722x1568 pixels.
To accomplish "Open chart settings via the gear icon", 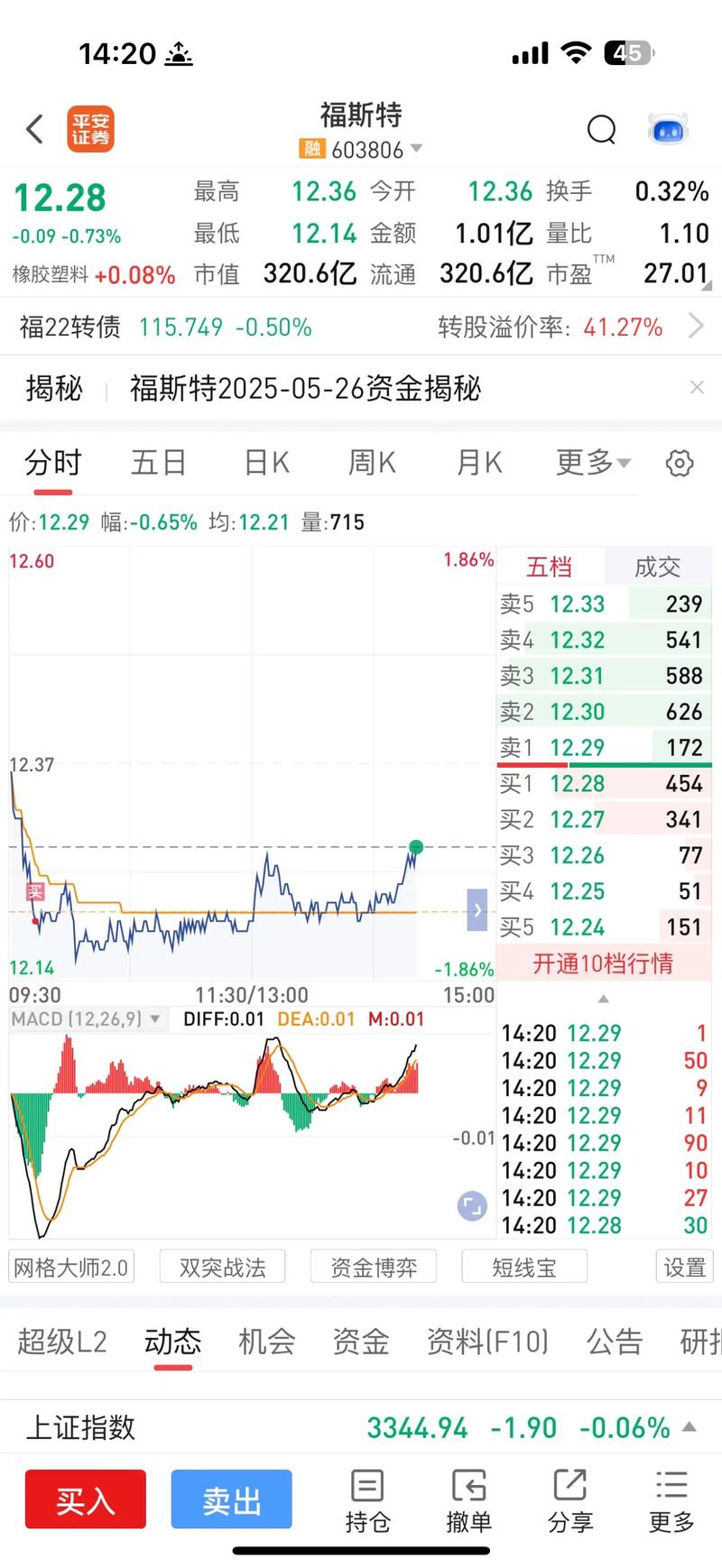I will [x=680, y=463].
